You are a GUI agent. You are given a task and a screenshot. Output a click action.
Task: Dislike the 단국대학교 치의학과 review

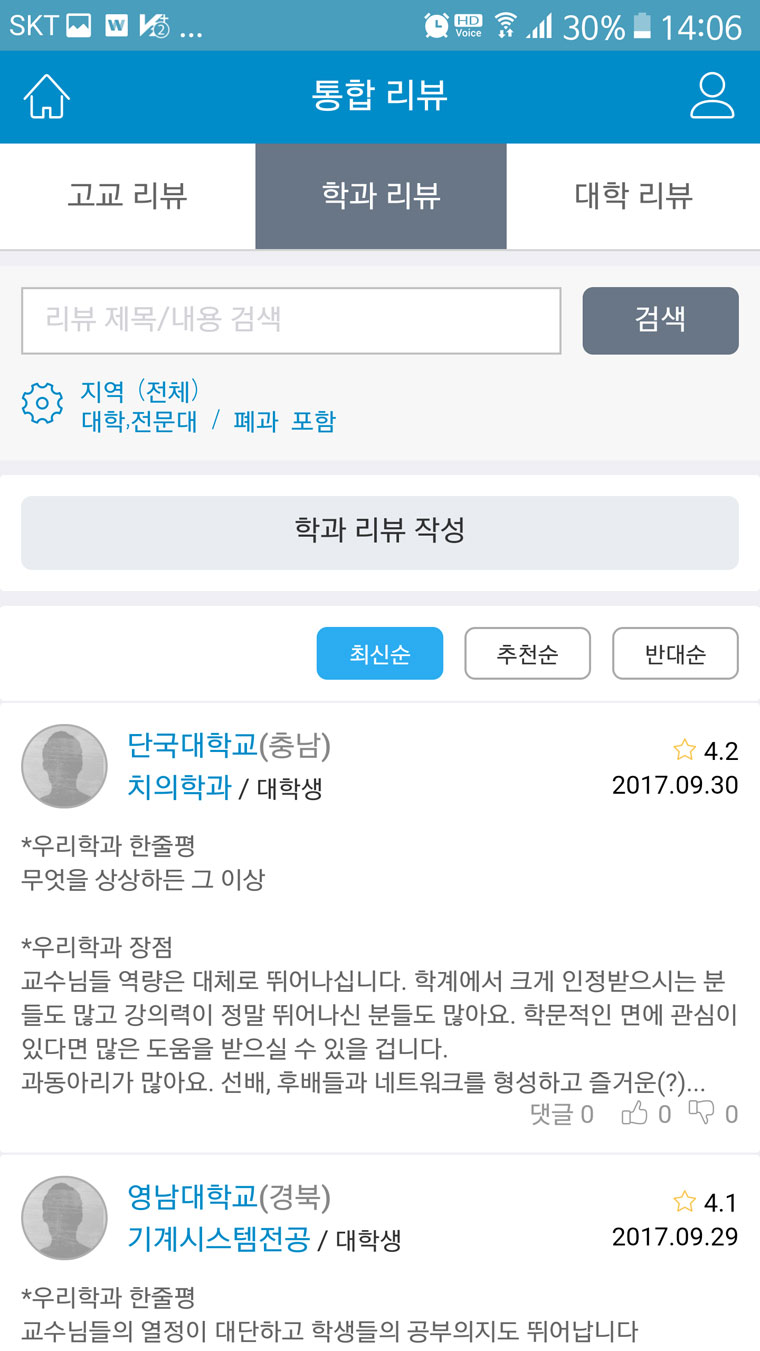(x=704, y=1113)
